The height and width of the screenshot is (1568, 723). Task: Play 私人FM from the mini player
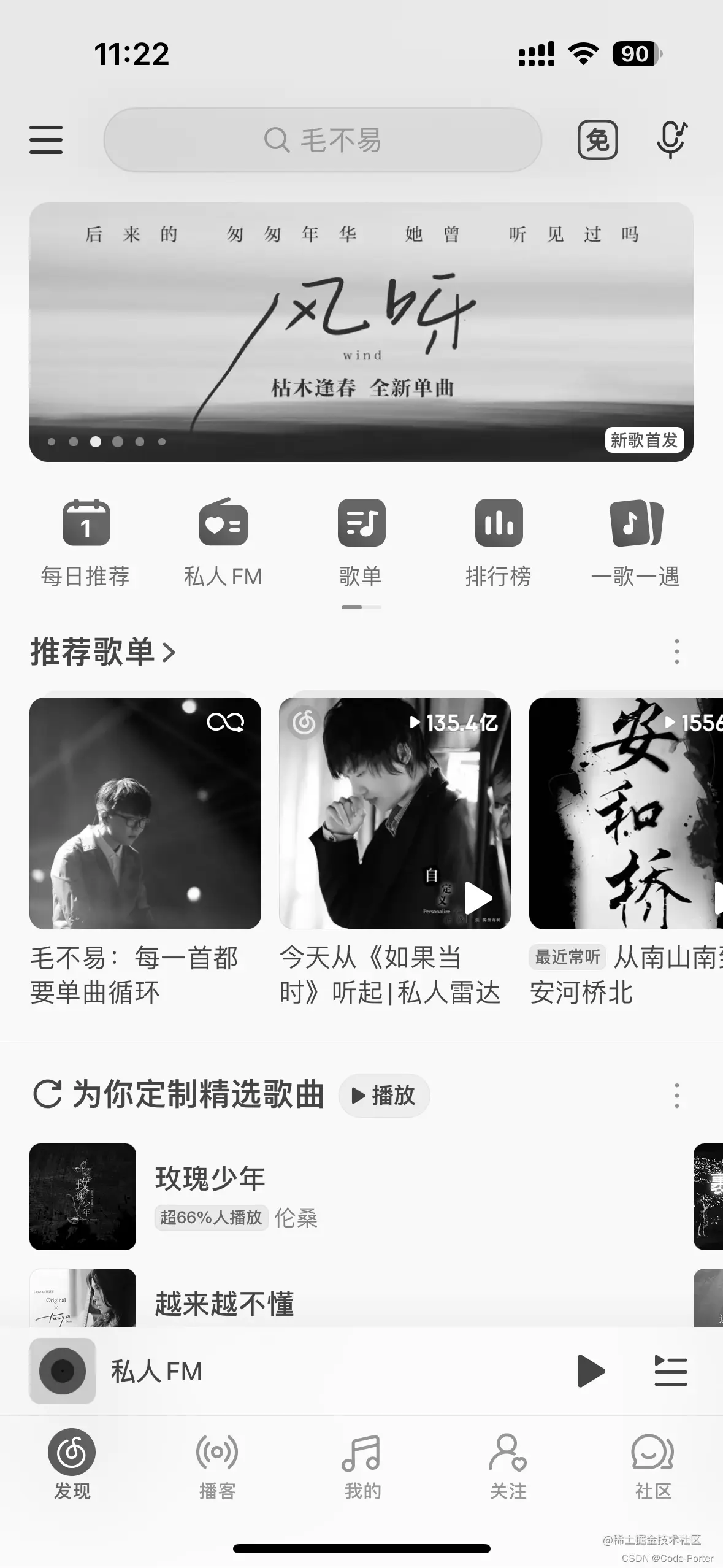tap(591, 1371)
